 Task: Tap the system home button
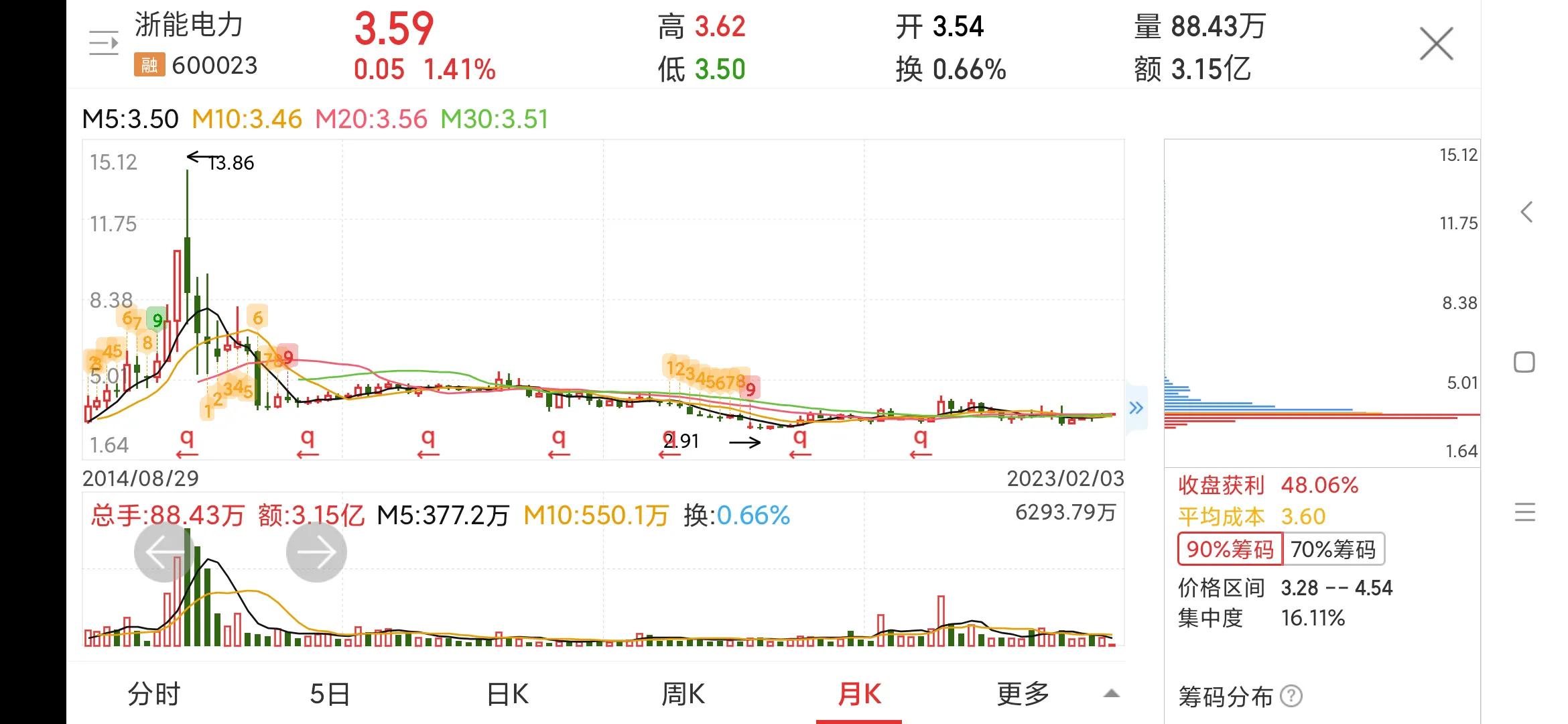pos(1524,363)
